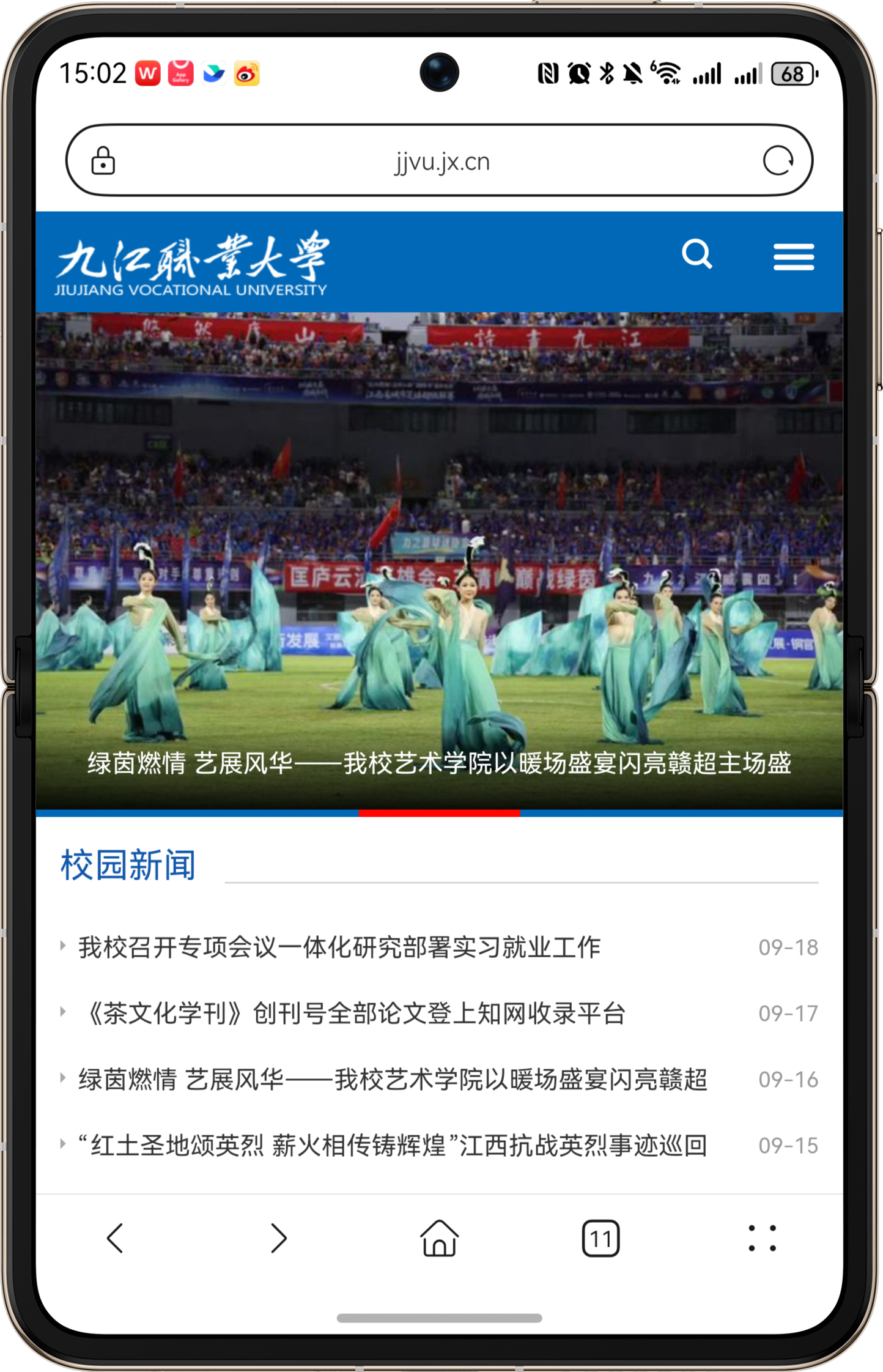Tap the jjvu.jx.cn address bar

point(440,161)
